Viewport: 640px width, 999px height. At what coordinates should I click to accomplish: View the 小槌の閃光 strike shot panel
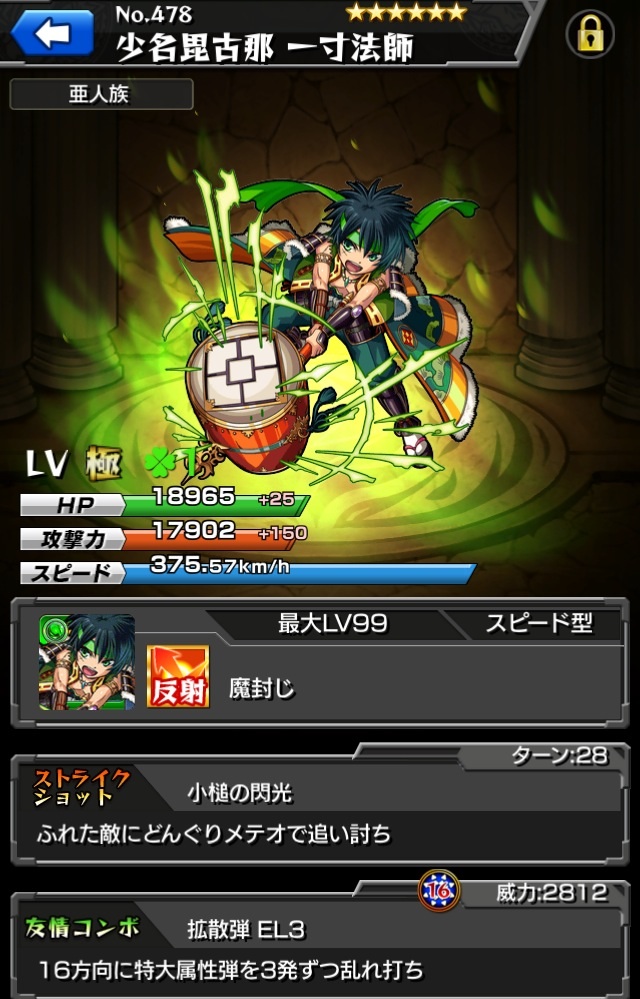[x=320, y=808]
